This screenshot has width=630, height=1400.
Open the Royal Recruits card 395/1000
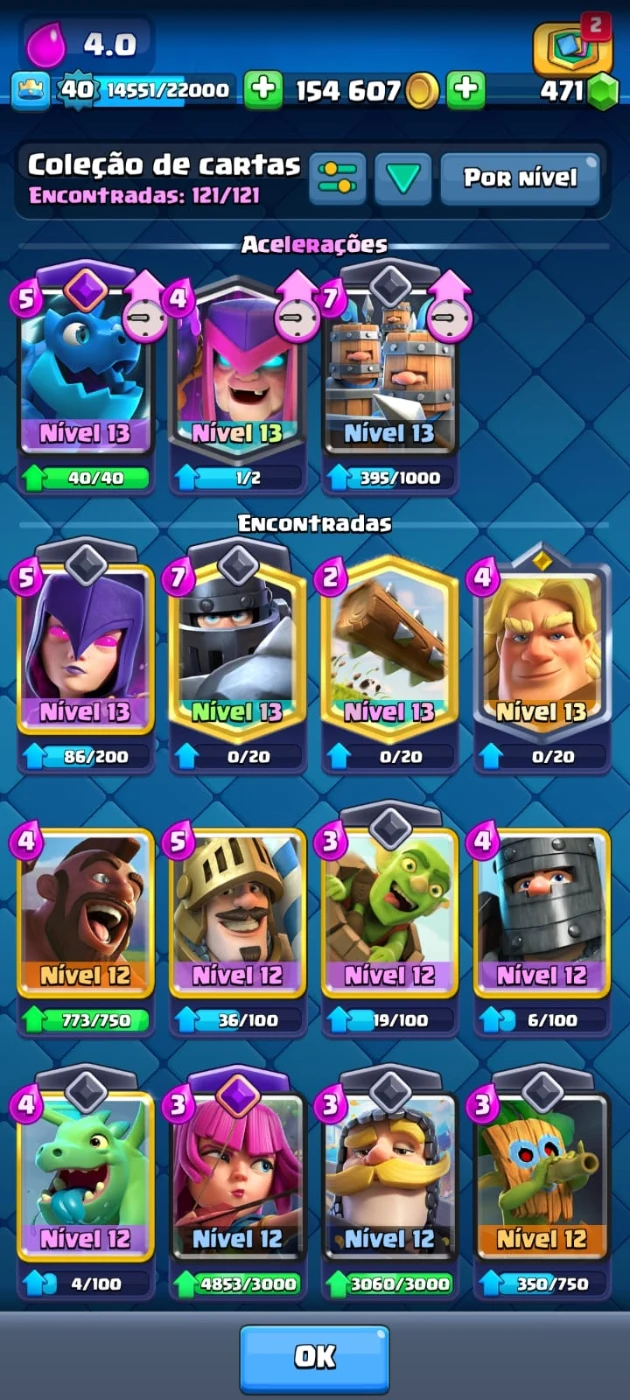pyautogui.click(x=390, y=370)
